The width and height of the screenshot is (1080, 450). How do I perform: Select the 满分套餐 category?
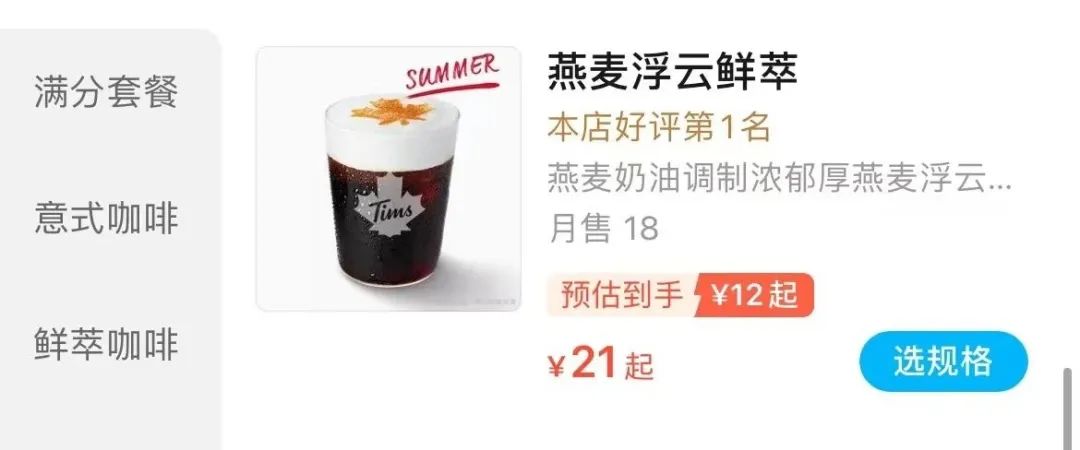click(106, 92)
